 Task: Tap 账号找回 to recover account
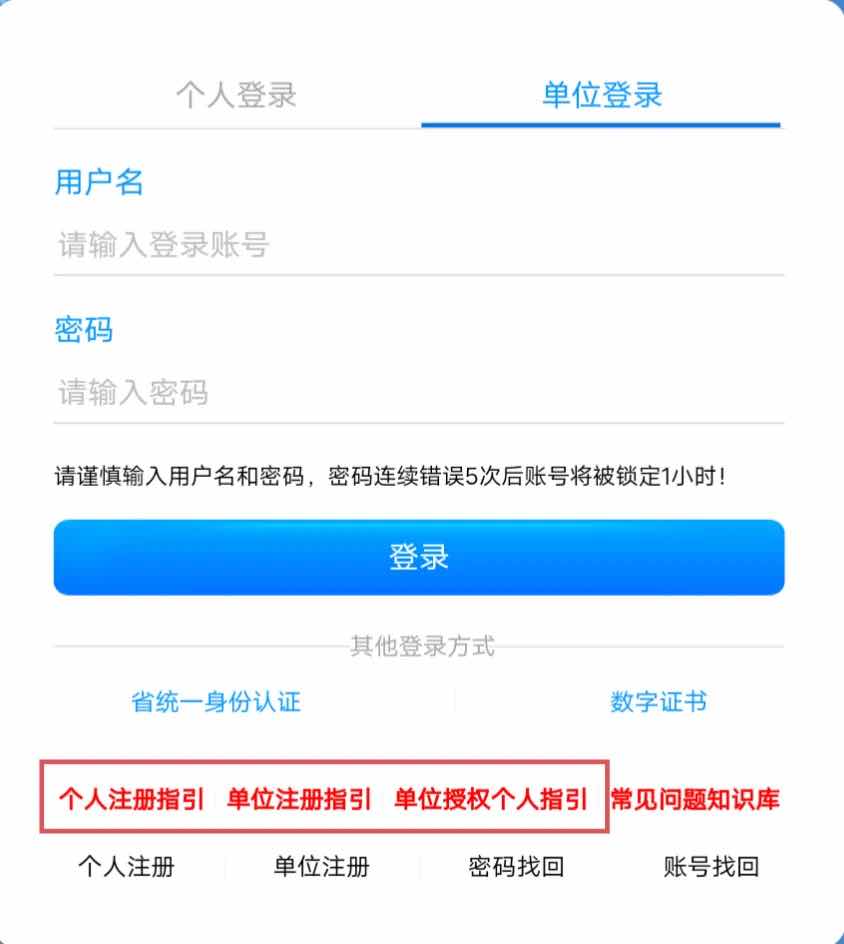pos(711,867)
